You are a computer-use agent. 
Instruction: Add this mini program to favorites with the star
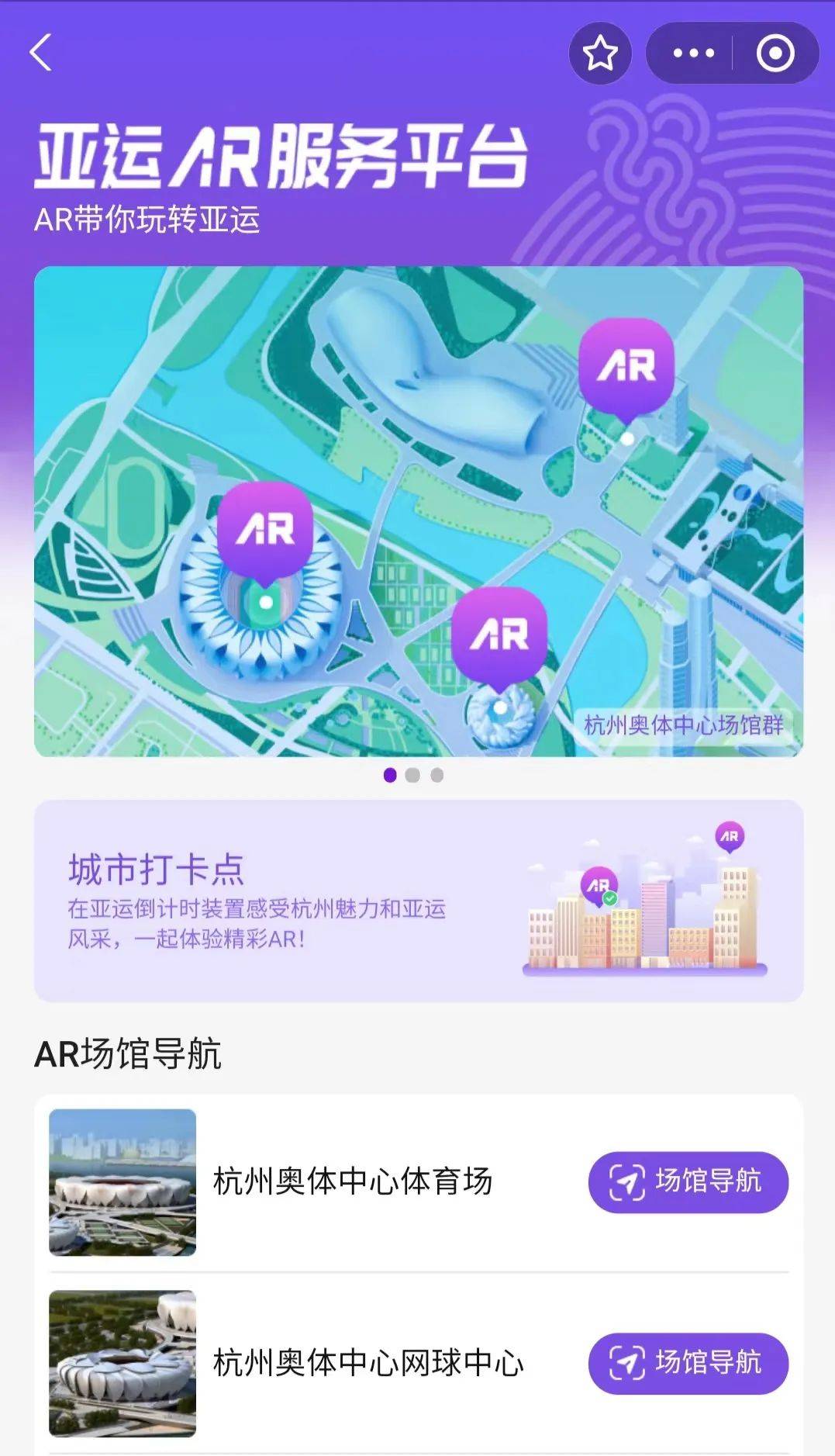[600, 54]
